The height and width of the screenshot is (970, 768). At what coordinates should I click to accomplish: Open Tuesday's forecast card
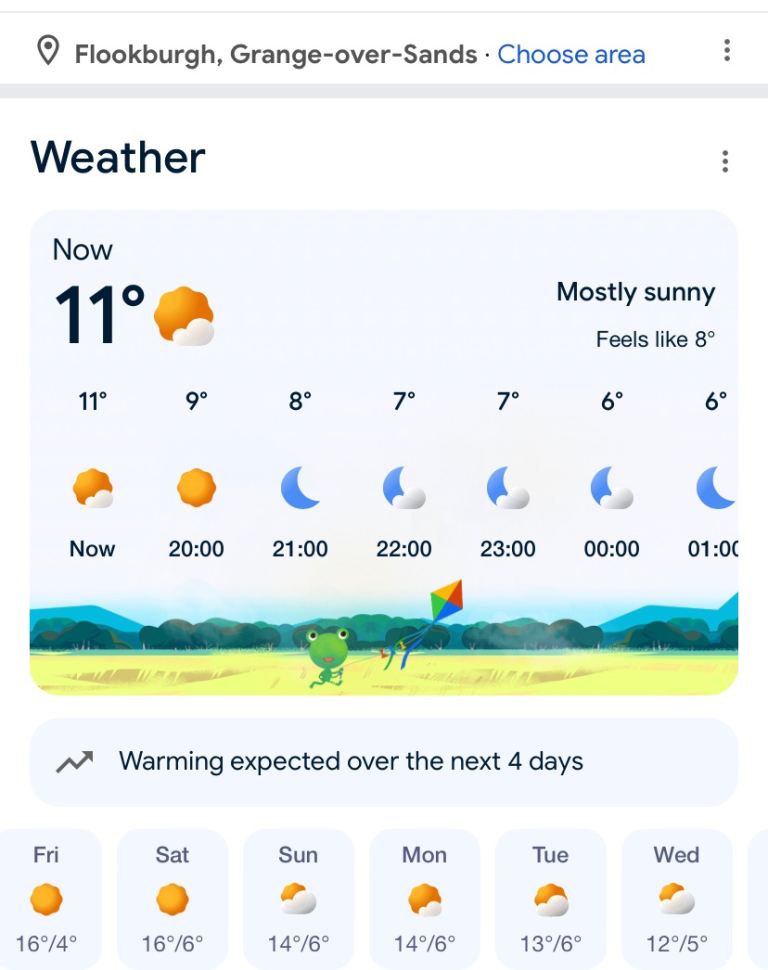tap(550, 898)
